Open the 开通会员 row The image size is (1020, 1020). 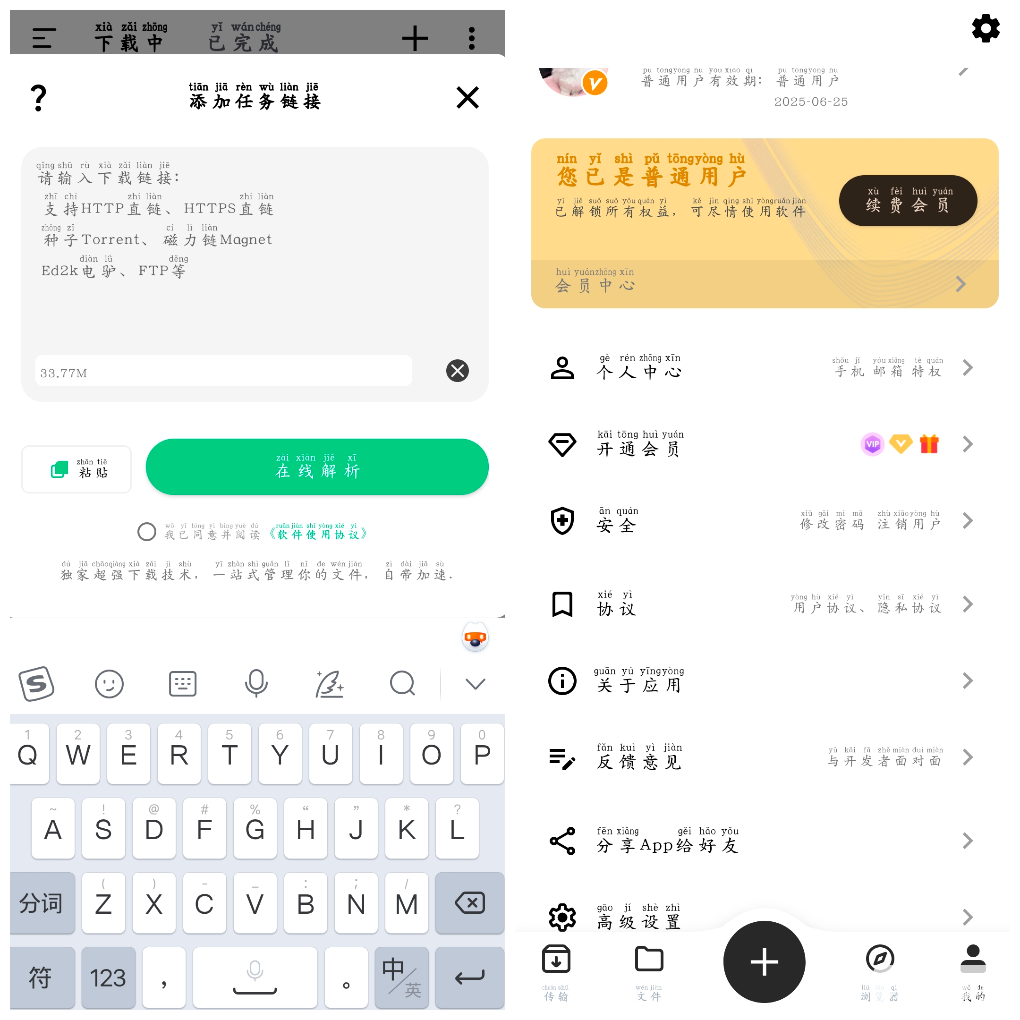[x=764, y=444]
